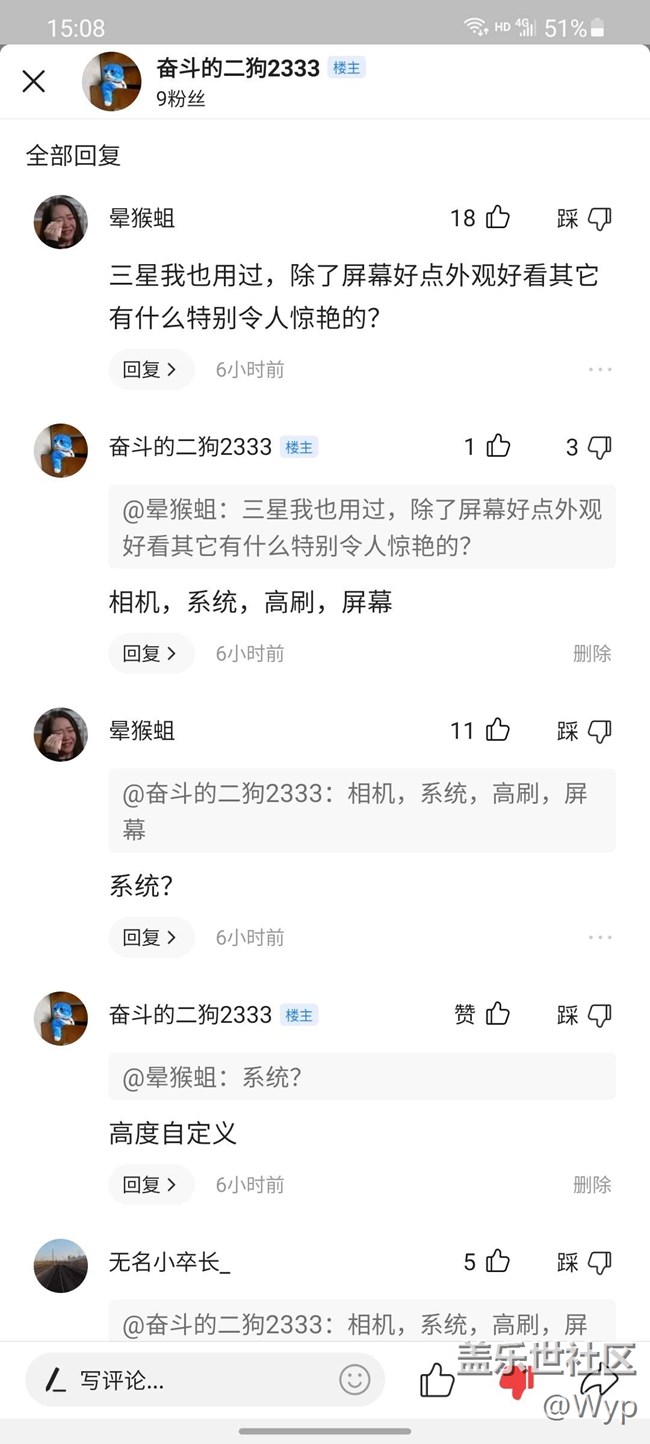
Task: Reply to 晕猴蛆's comment 系统？
Action: pyautogui.click(x=150, y=938)
